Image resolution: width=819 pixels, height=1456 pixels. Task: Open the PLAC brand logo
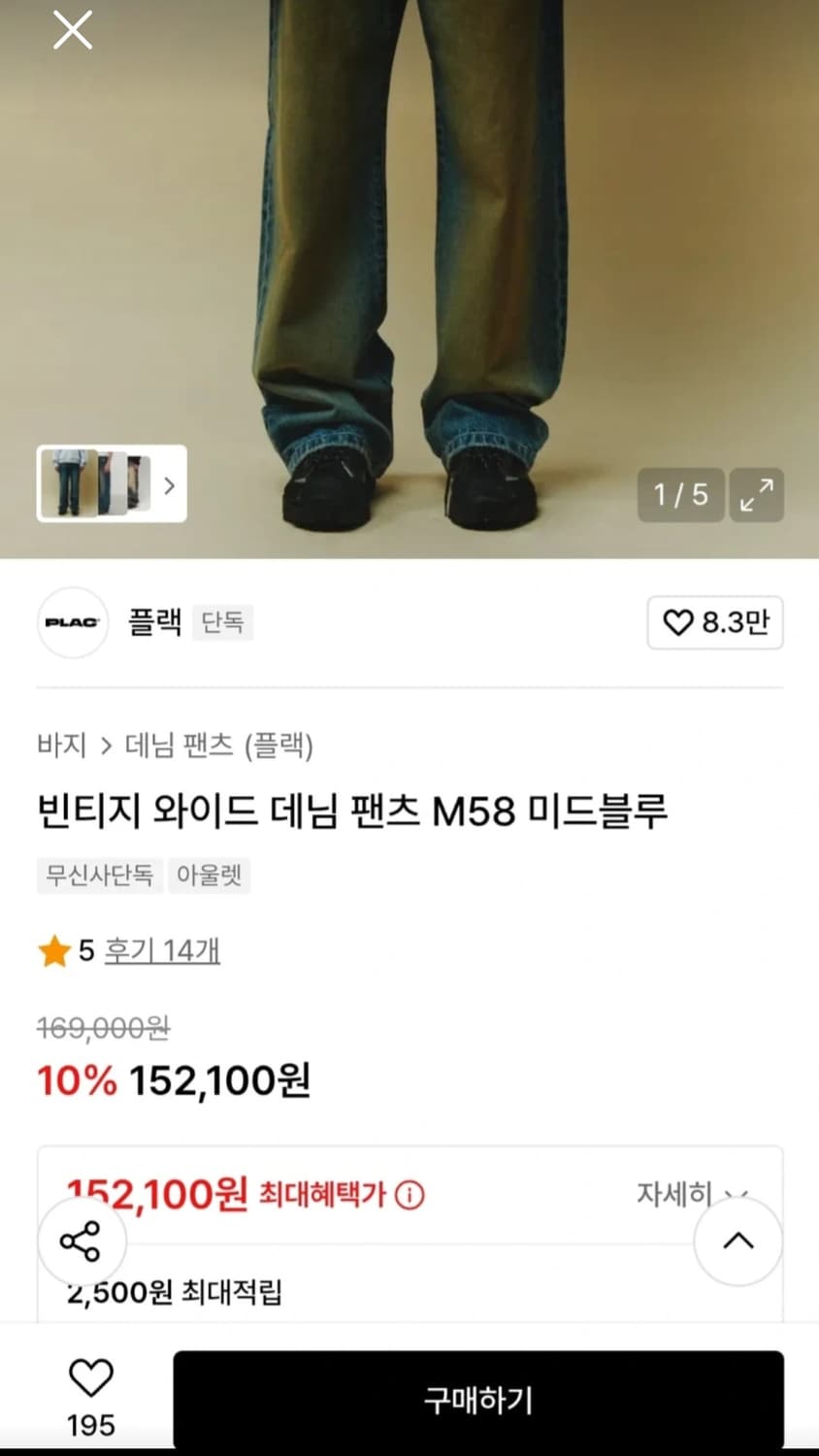[x=72, y=623]
